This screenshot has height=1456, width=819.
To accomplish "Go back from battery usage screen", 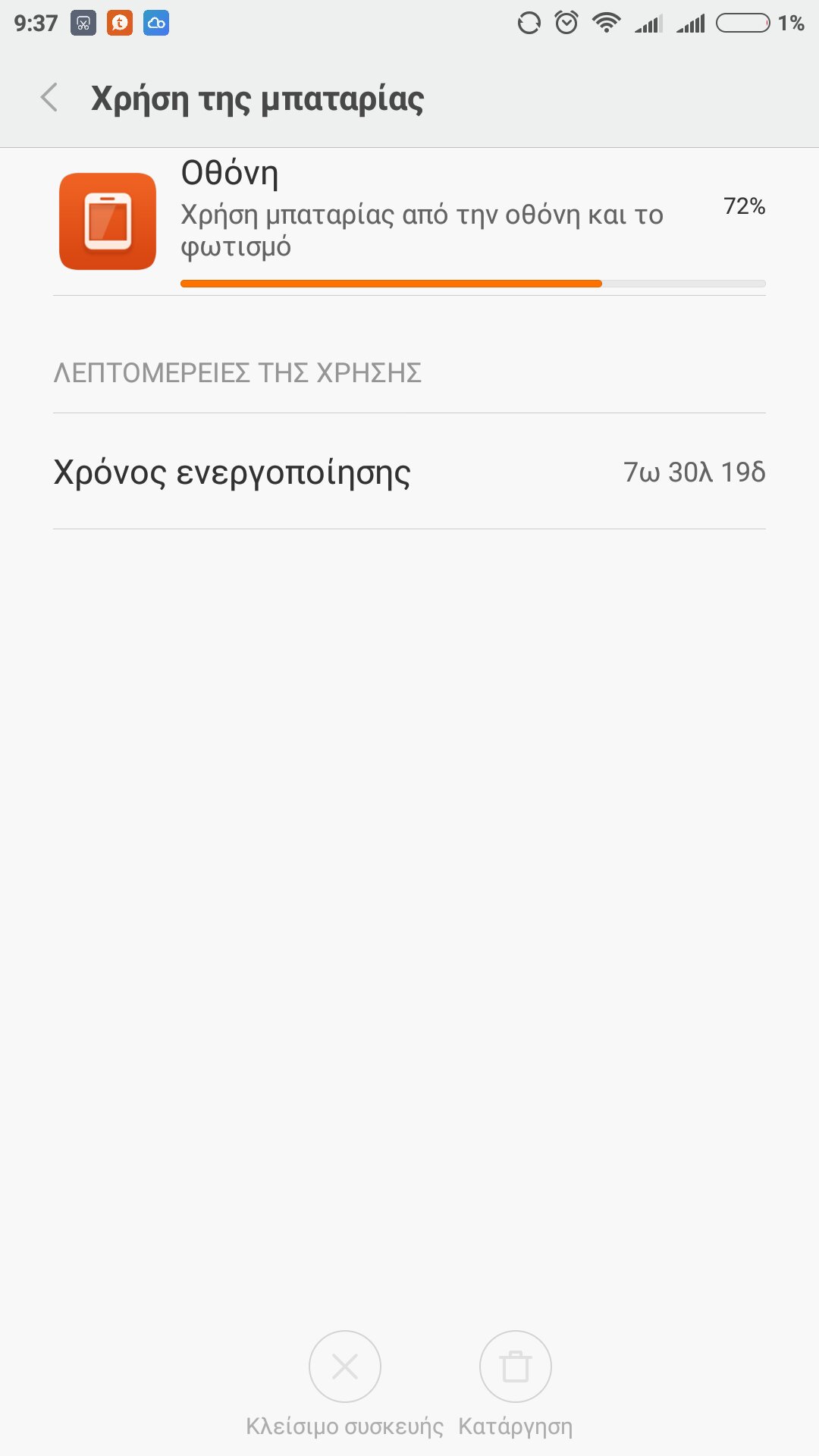I will point(50,98).
